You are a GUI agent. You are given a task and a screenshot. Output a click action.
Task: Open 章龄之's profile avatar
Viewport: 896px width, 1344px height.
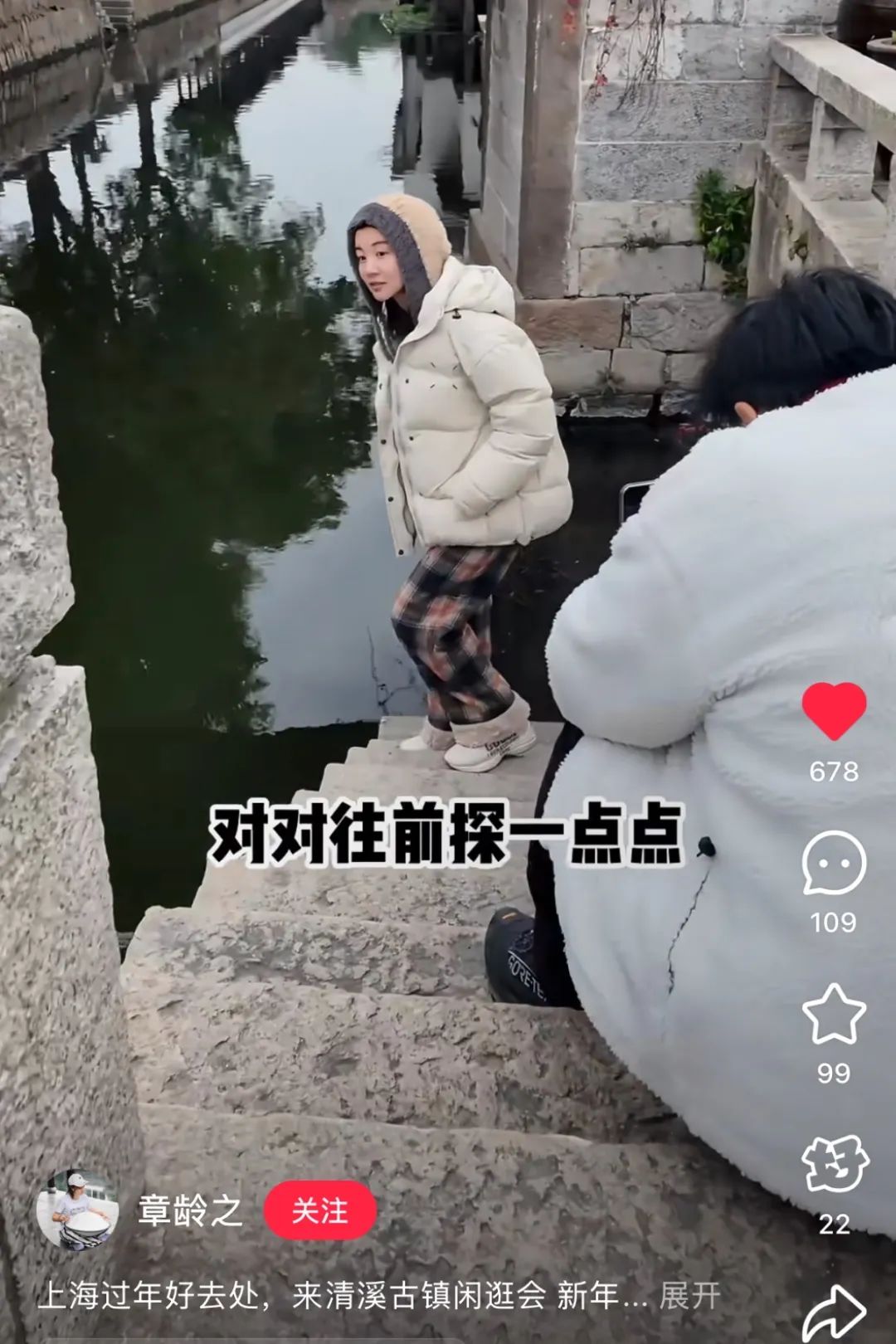78,1210
